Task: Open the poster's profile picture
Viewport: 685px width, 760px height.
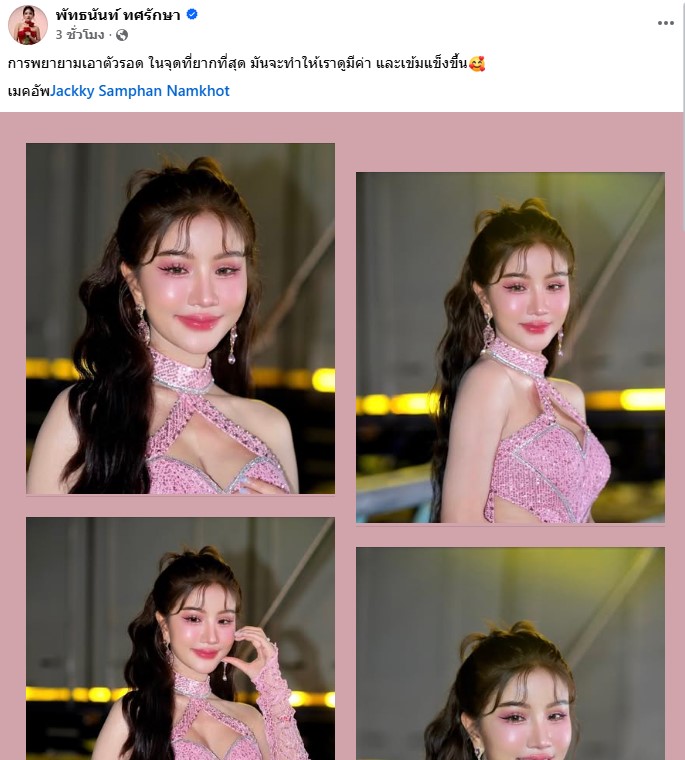Action: (28, 24)
